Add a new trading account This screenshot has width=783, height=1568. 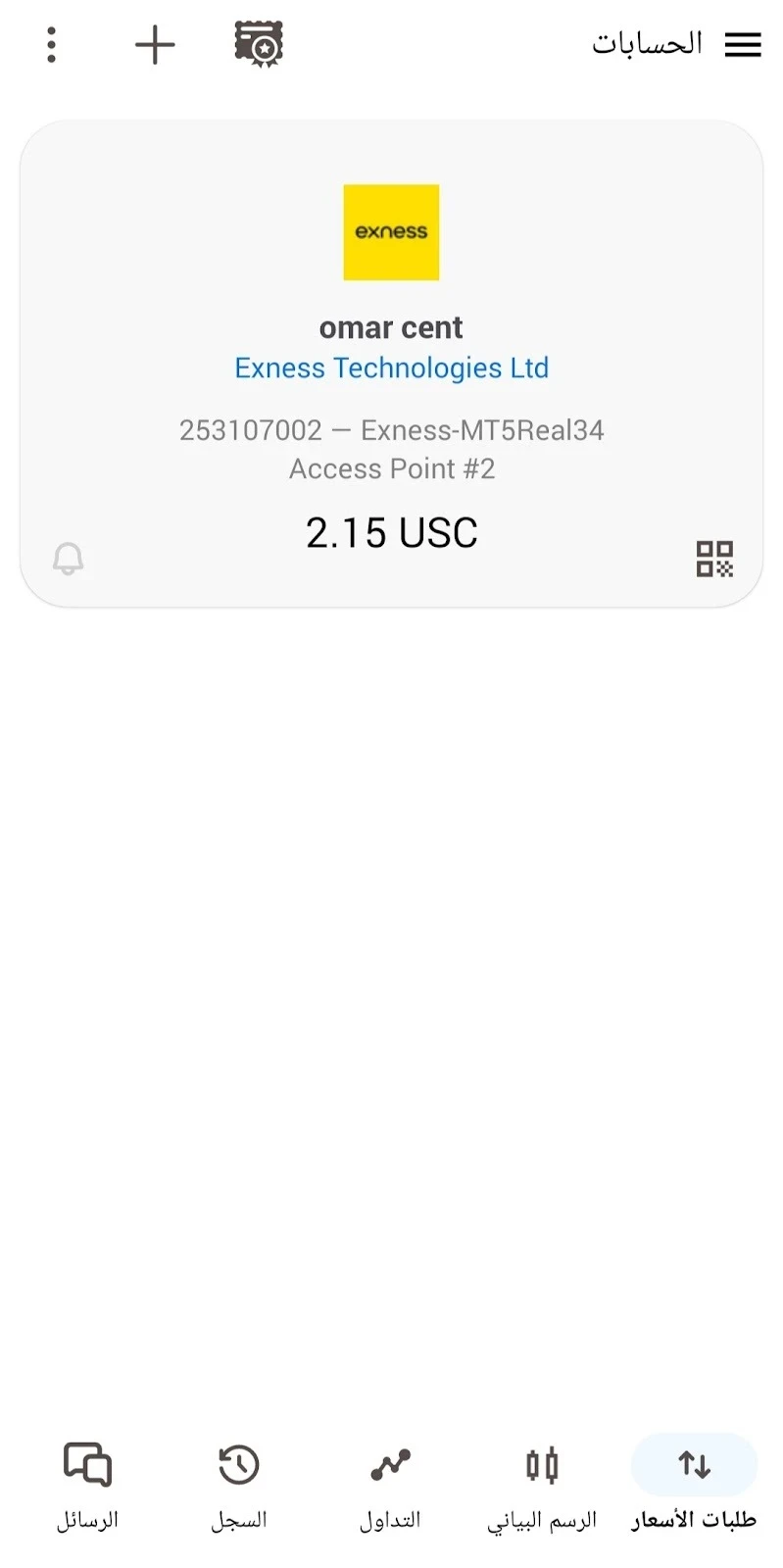coord(155,45)
